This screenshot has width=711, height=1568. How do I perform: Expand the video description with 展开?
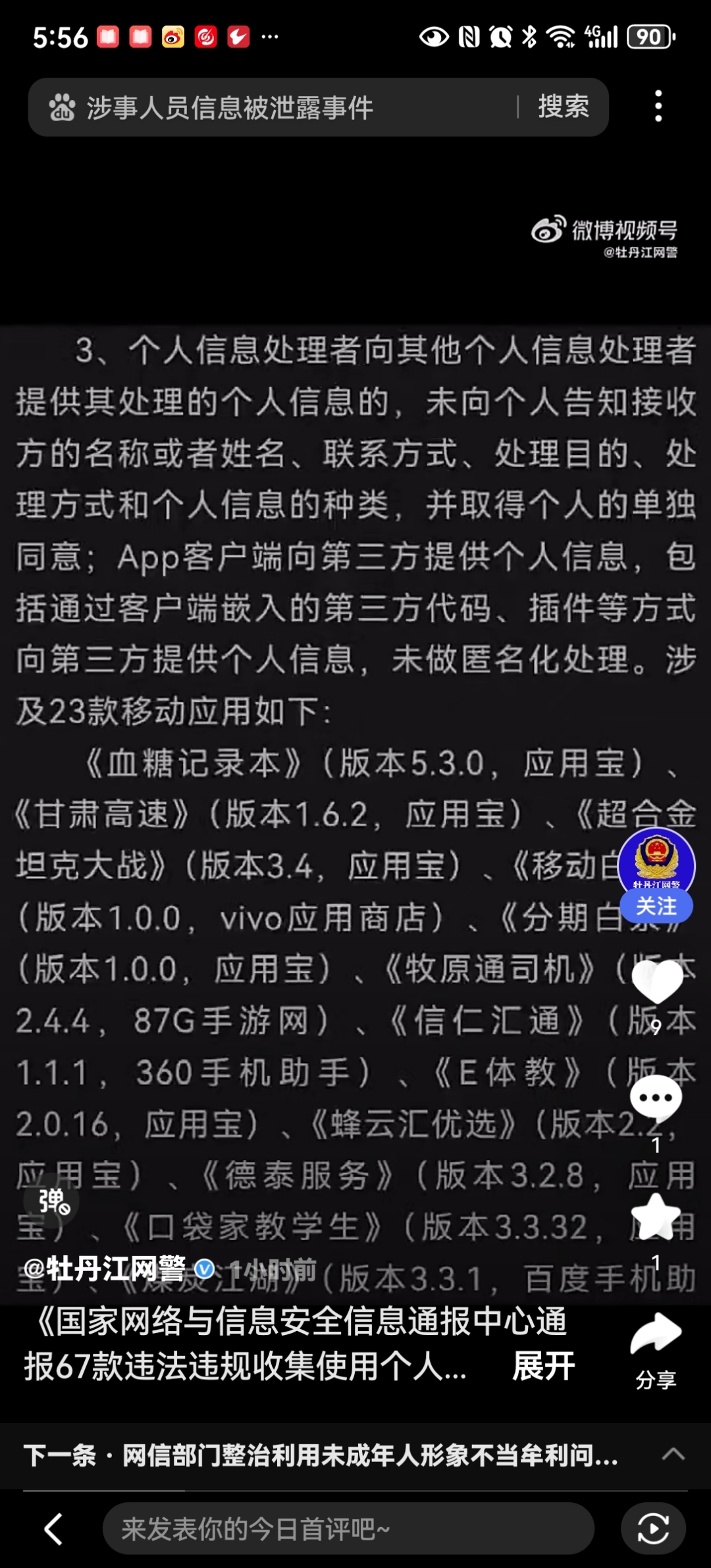[542, 1364]
